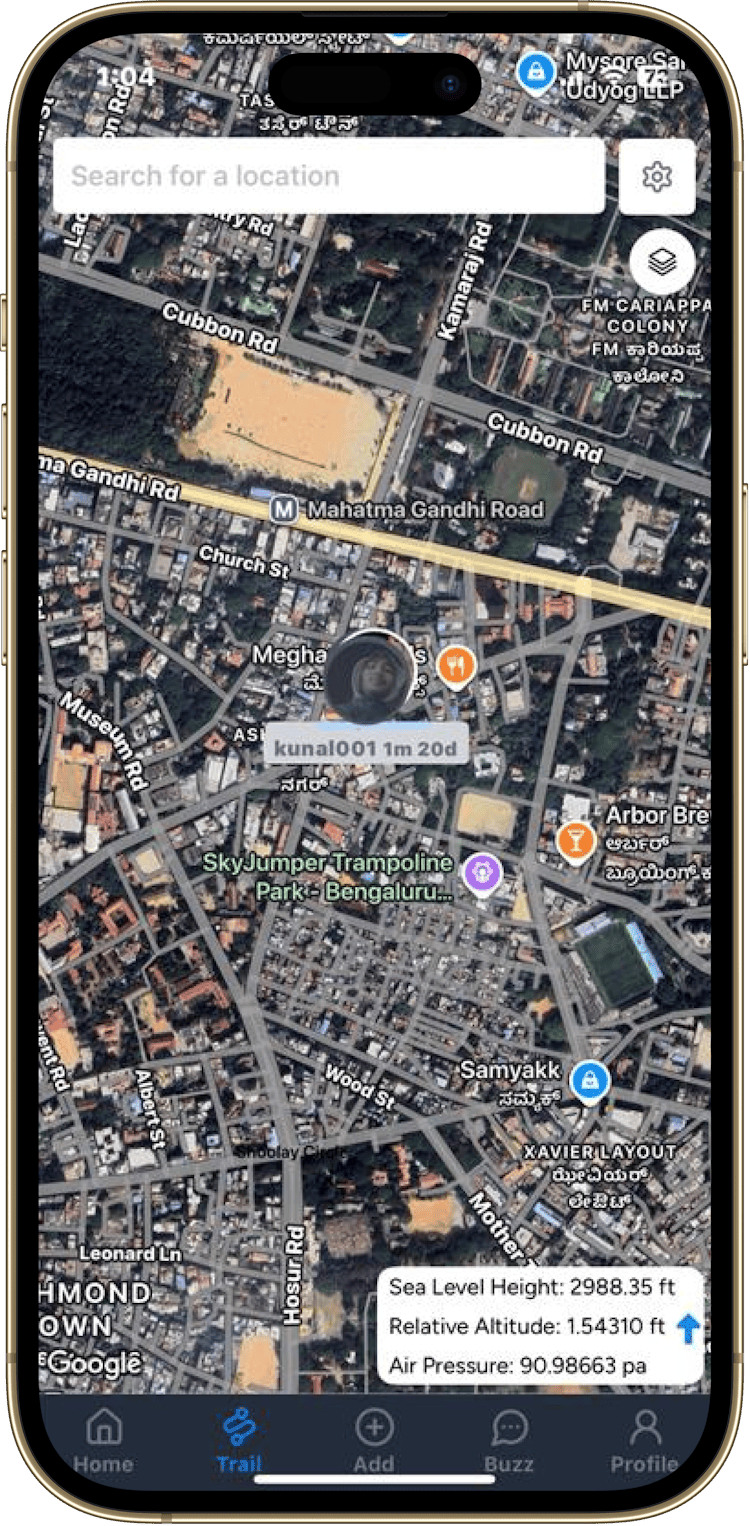Select the Trail tab
750x1526 pixels.
click(x=239, y=1440)
